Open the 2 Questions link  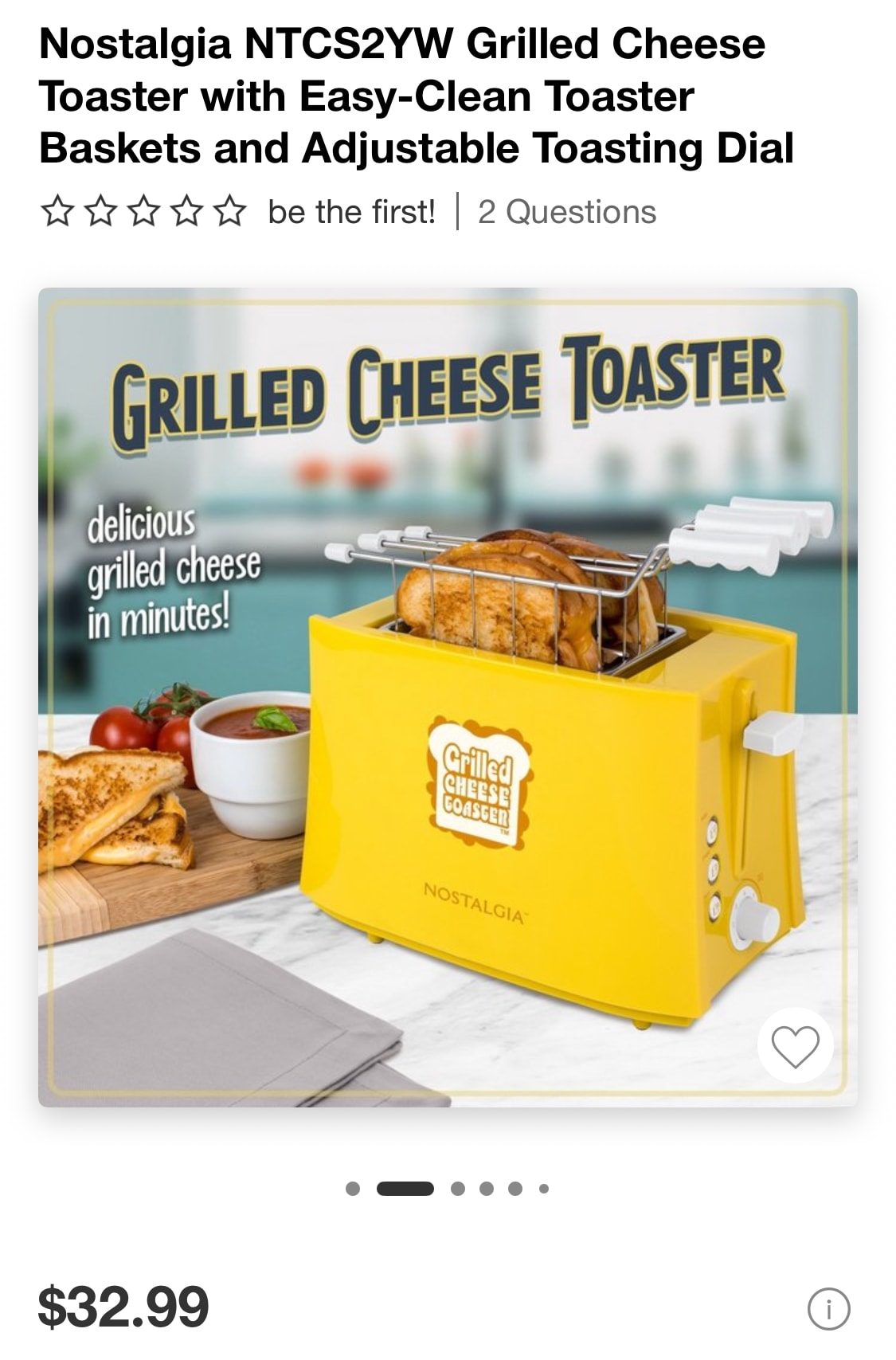pos(566,212)
